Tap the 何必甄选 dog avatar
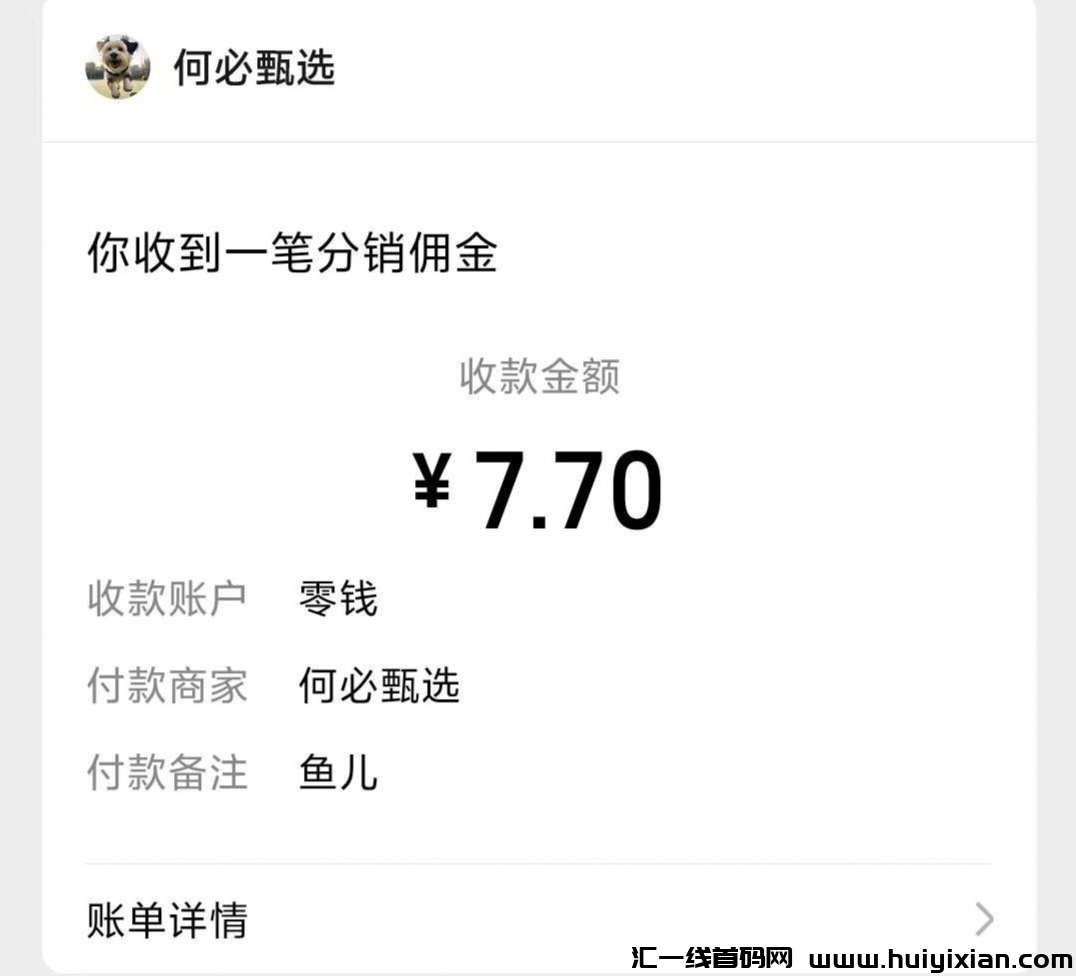This screenshot has width=1076, height=976. click(x=118, y=68)
